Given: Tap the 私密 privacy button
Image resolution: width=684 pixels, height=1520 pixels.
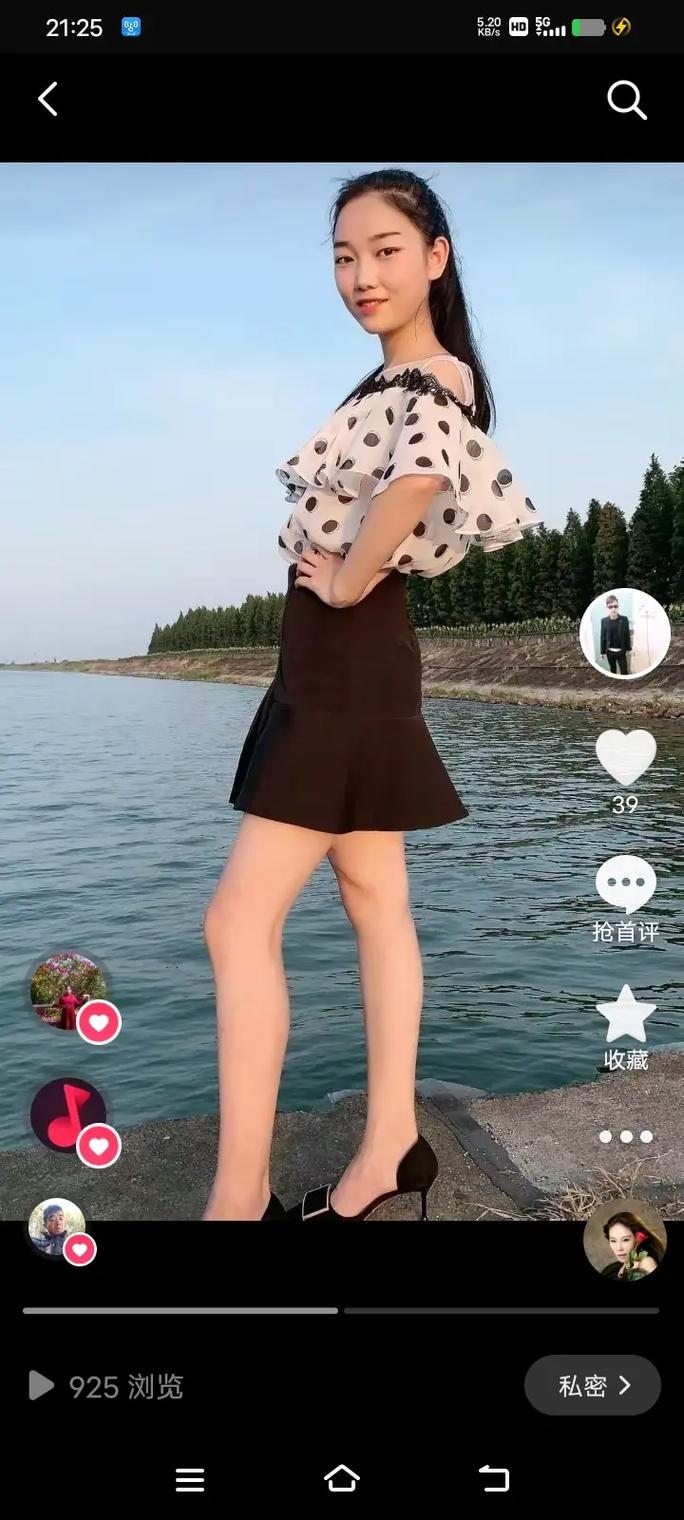Looking at the screenshot, I should (592, 1385).
